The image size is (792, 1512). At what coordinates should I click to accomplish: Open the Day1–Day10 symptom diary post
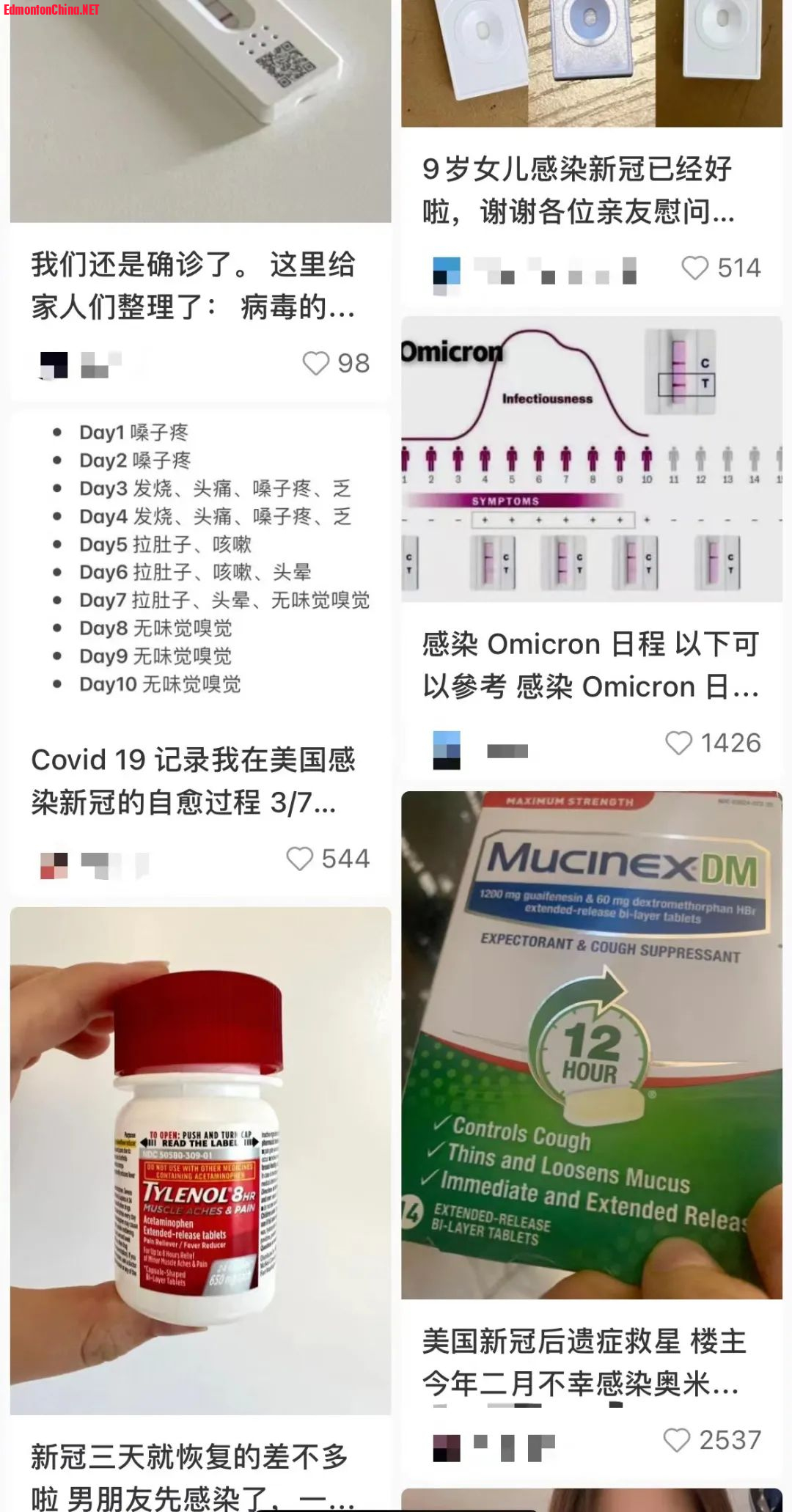(x=199, y=557)
